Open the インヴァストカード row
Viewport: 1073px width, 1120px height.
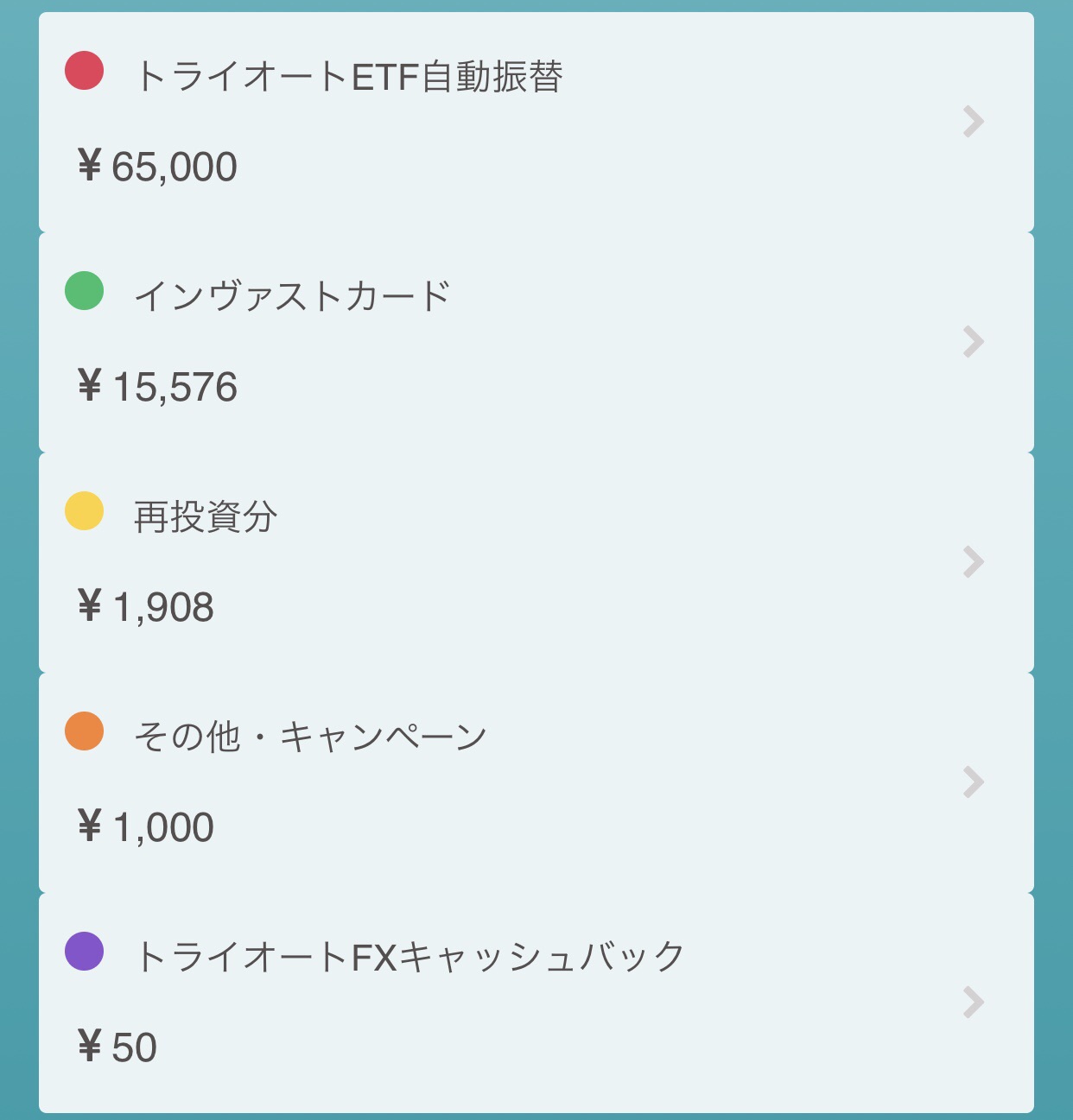pyautogui.click(x=536, y=342)
